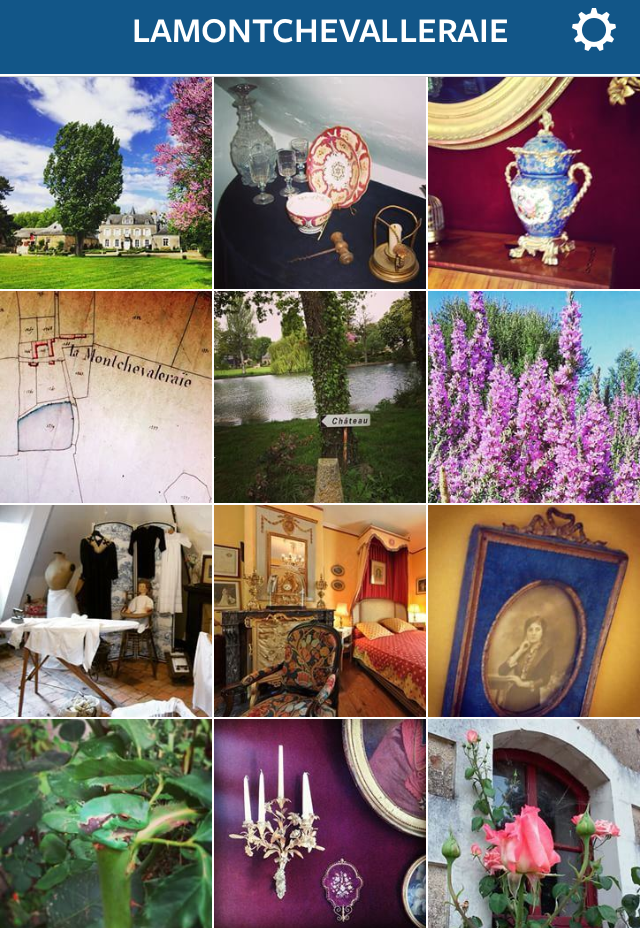Open the green leaves close-up photo
Screen dimensions: 640x928
pyautogui.click(x=106, y=824)
